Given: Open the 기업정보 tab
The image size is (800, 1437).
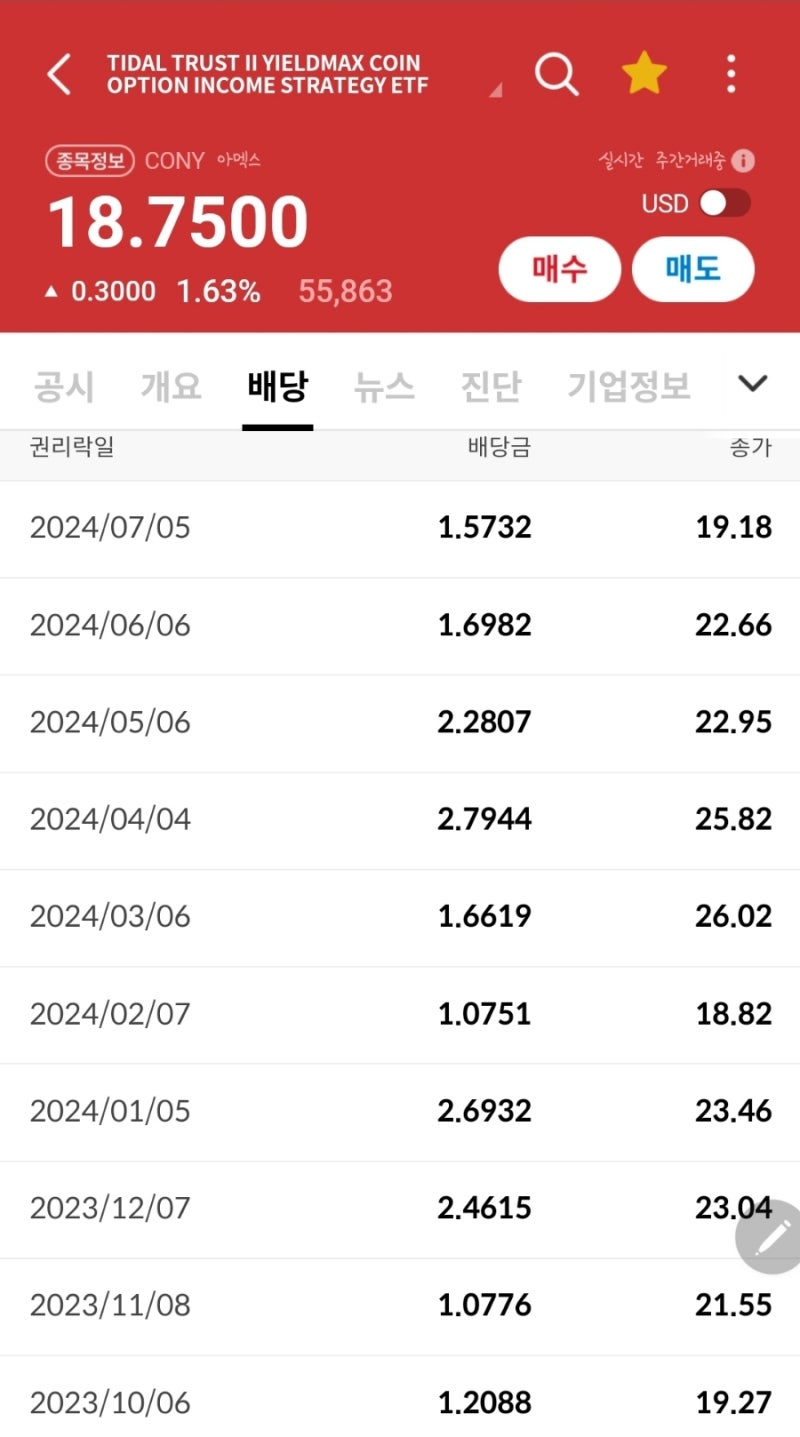Looking at the screenshot, I should tap(628, 386).
